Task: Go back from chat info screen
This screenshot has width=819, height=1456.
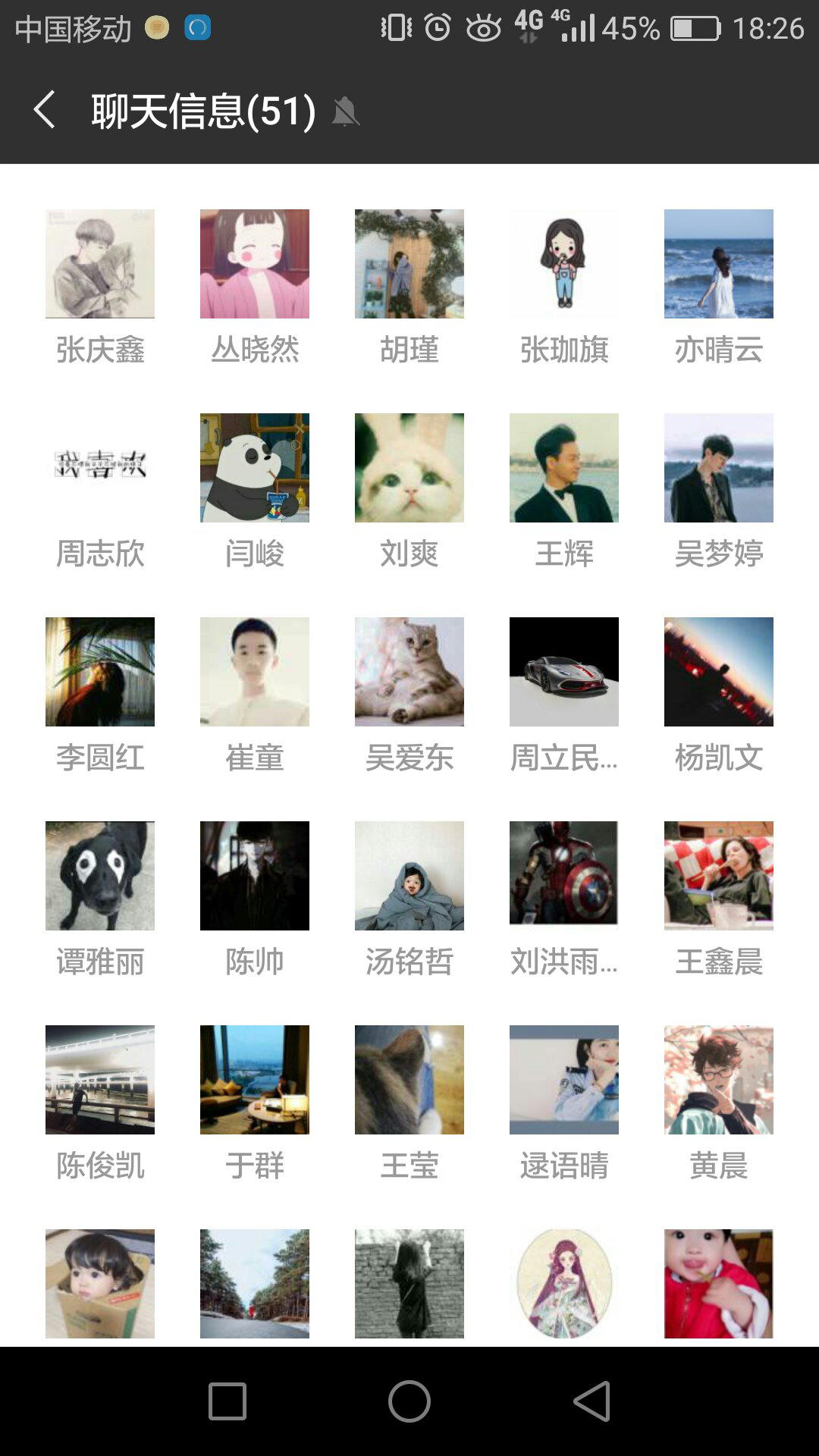Action: pos(45,110)
